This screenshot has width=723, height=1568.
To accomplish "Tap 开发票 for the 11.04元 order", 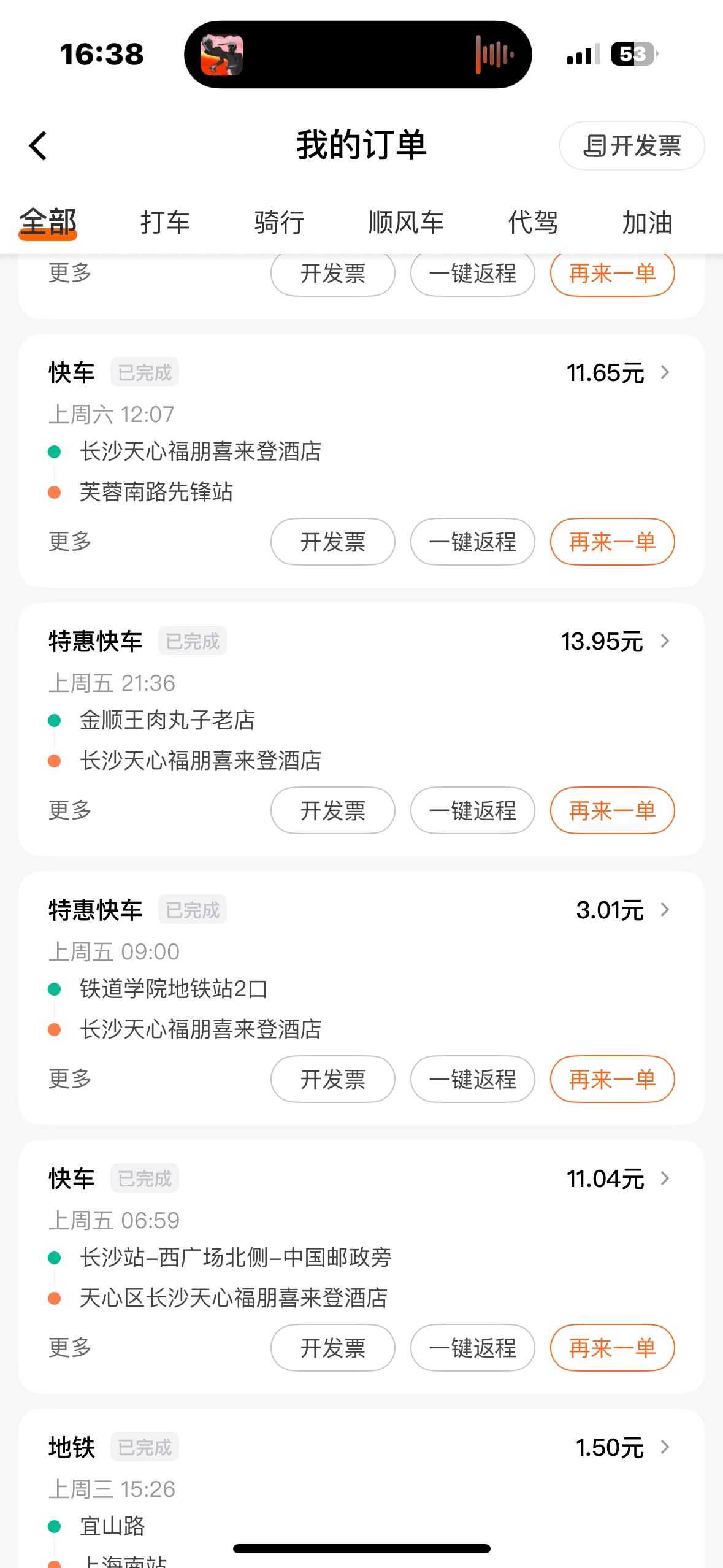I will tap(332, 1348).
